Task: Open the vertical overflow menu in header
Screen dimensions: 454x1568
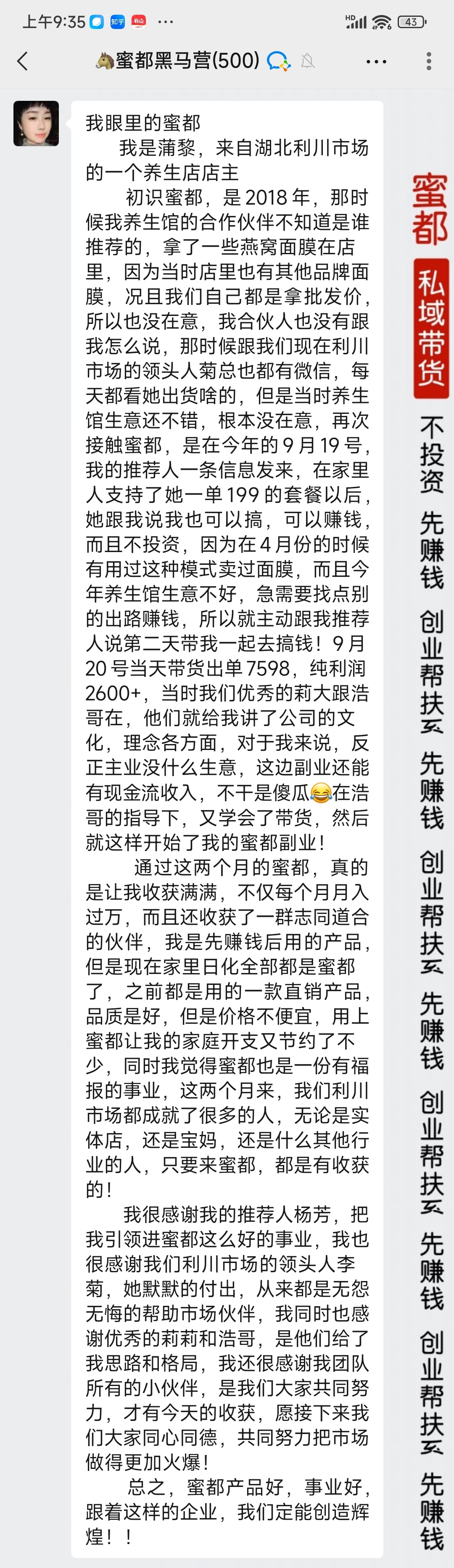Action: click(429, 61)
